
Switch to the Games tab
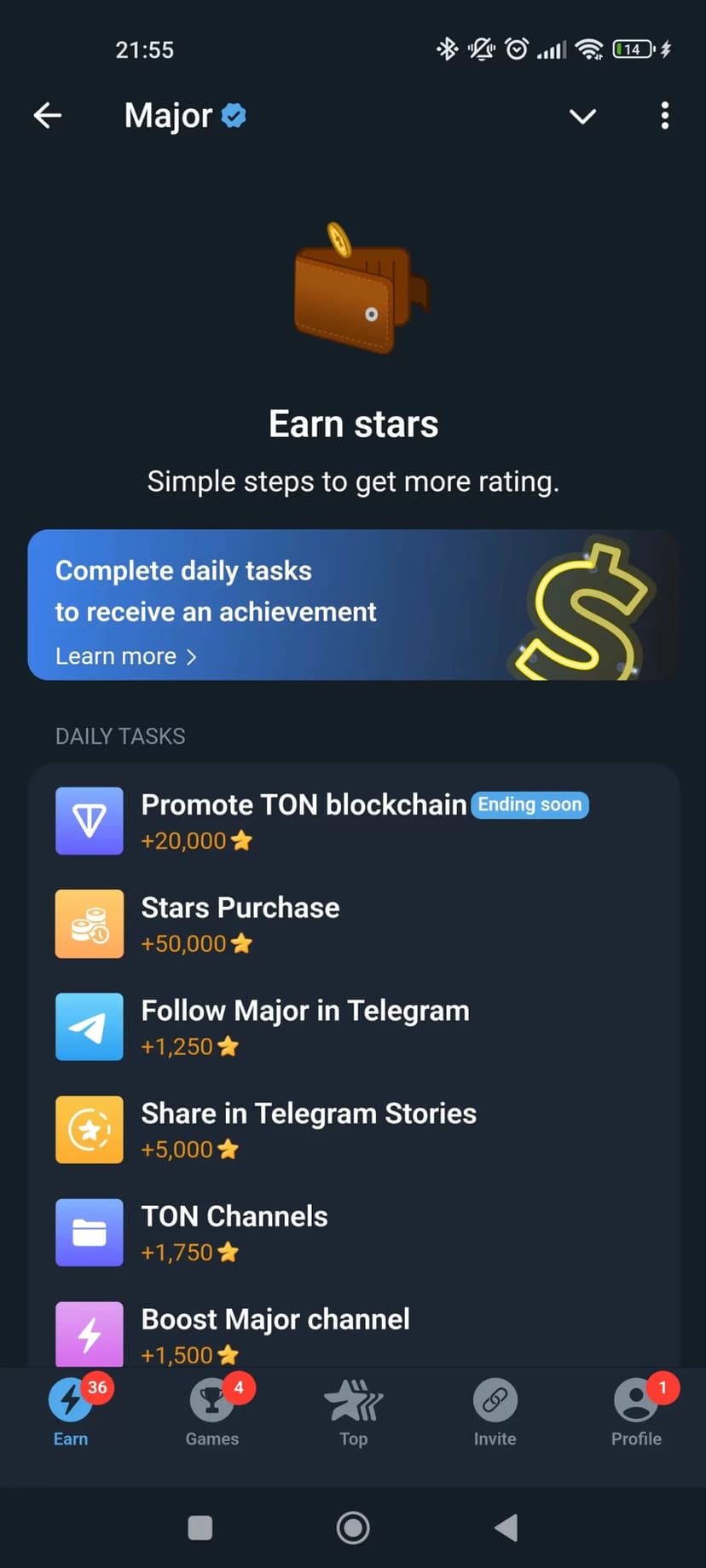(x=212, y=1414)
